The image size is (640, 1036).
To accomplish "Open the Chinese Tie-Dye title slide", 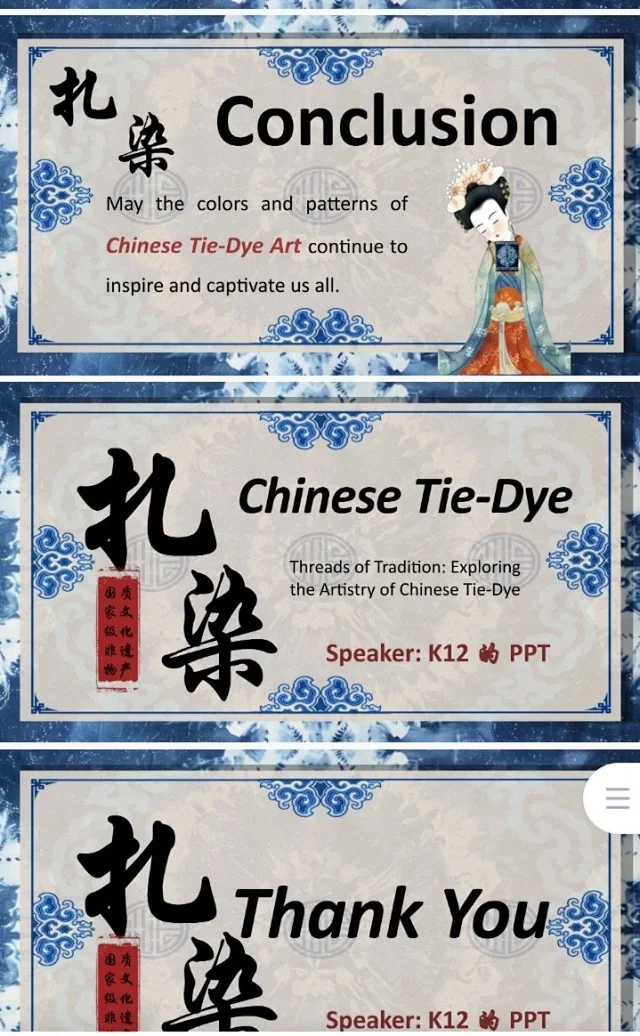I will point(320,560).
